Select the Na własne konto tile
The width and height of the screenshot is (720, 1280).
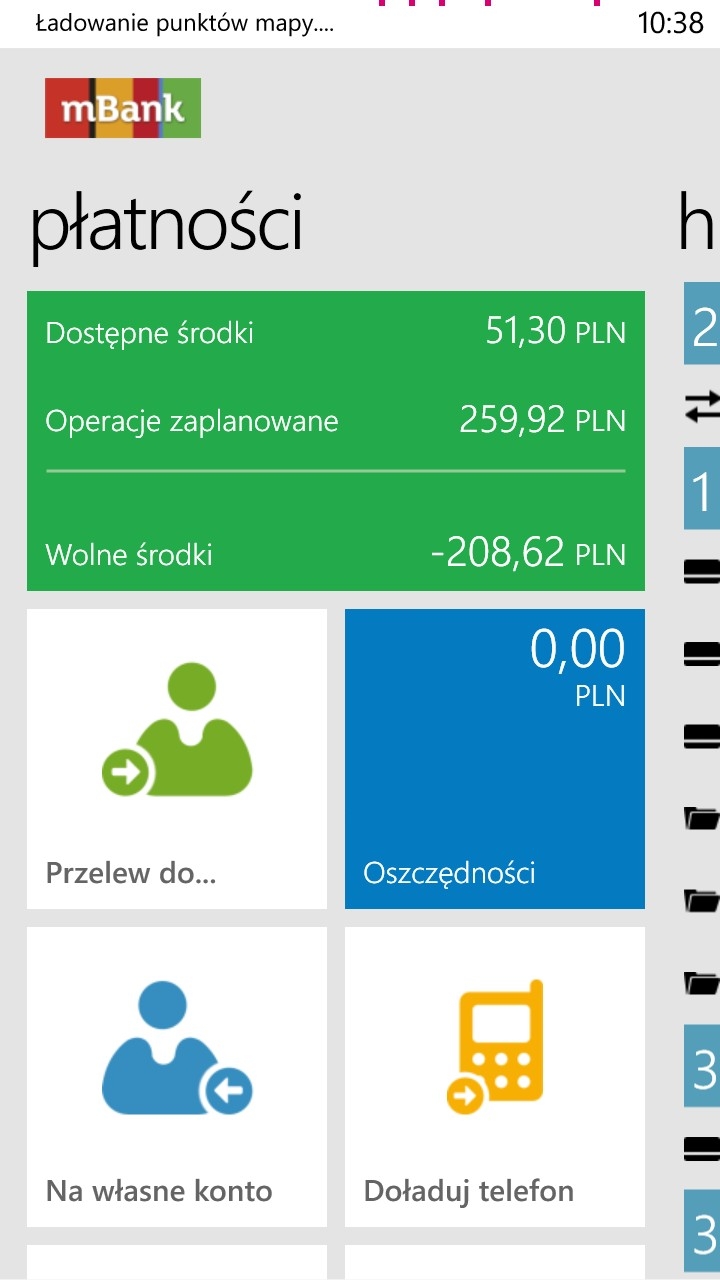177,1077
